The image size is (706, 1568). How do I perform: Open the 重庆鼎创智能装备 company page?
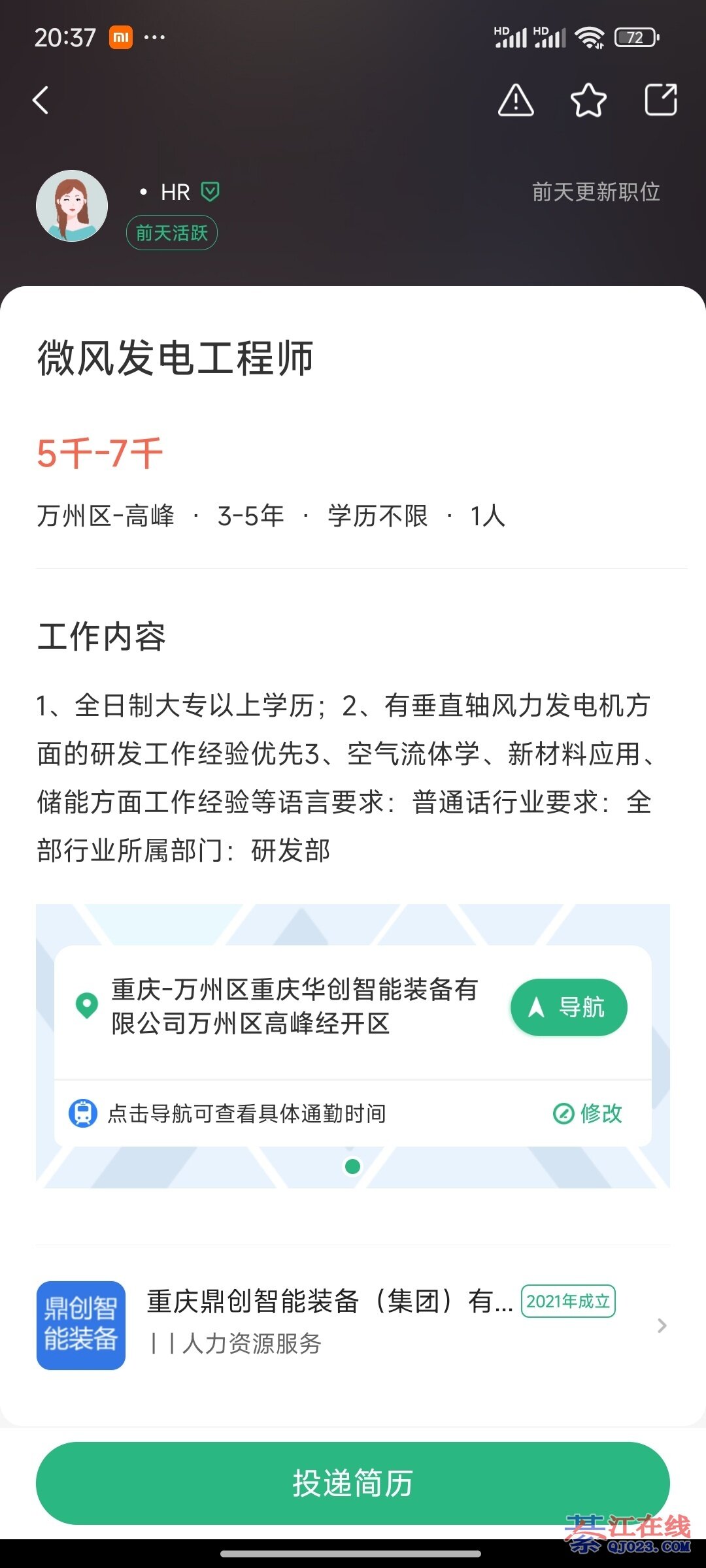353,1325
